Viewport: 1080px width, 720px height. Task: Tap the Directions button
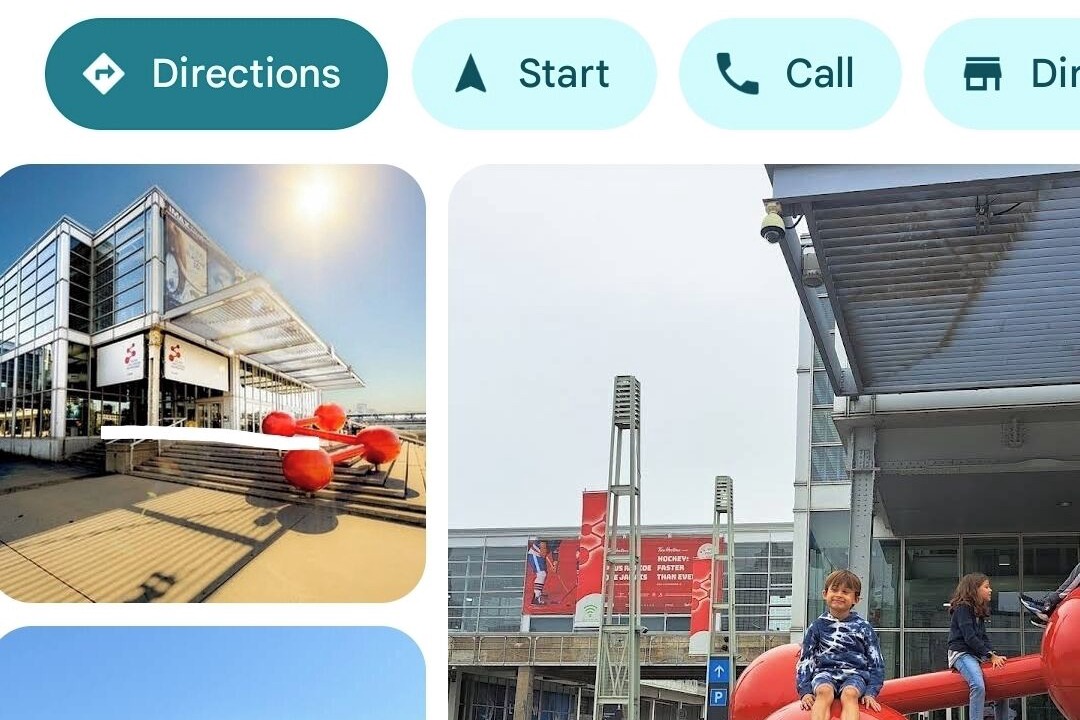point(216,74)
